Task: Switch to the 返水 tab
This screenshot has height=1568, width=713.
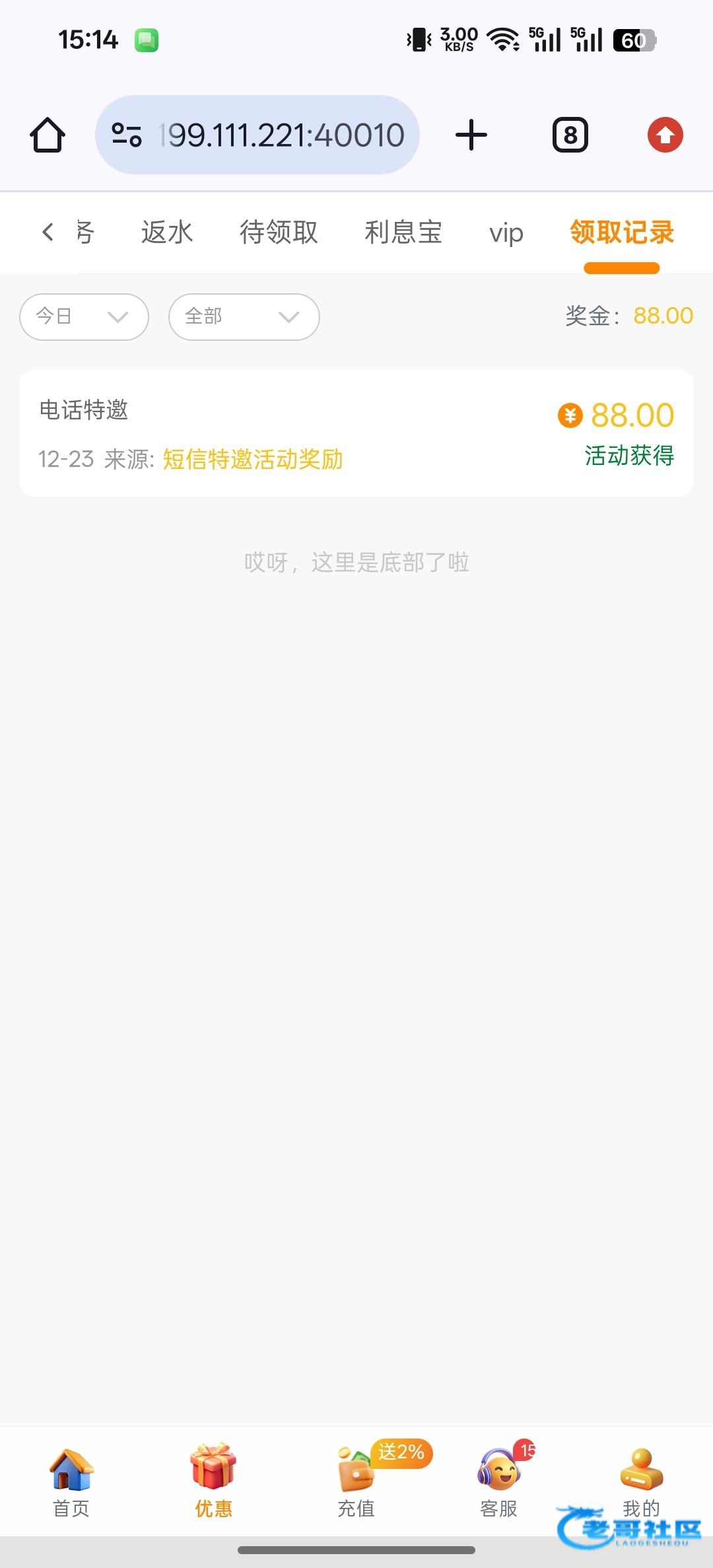Action: (167, 232)
